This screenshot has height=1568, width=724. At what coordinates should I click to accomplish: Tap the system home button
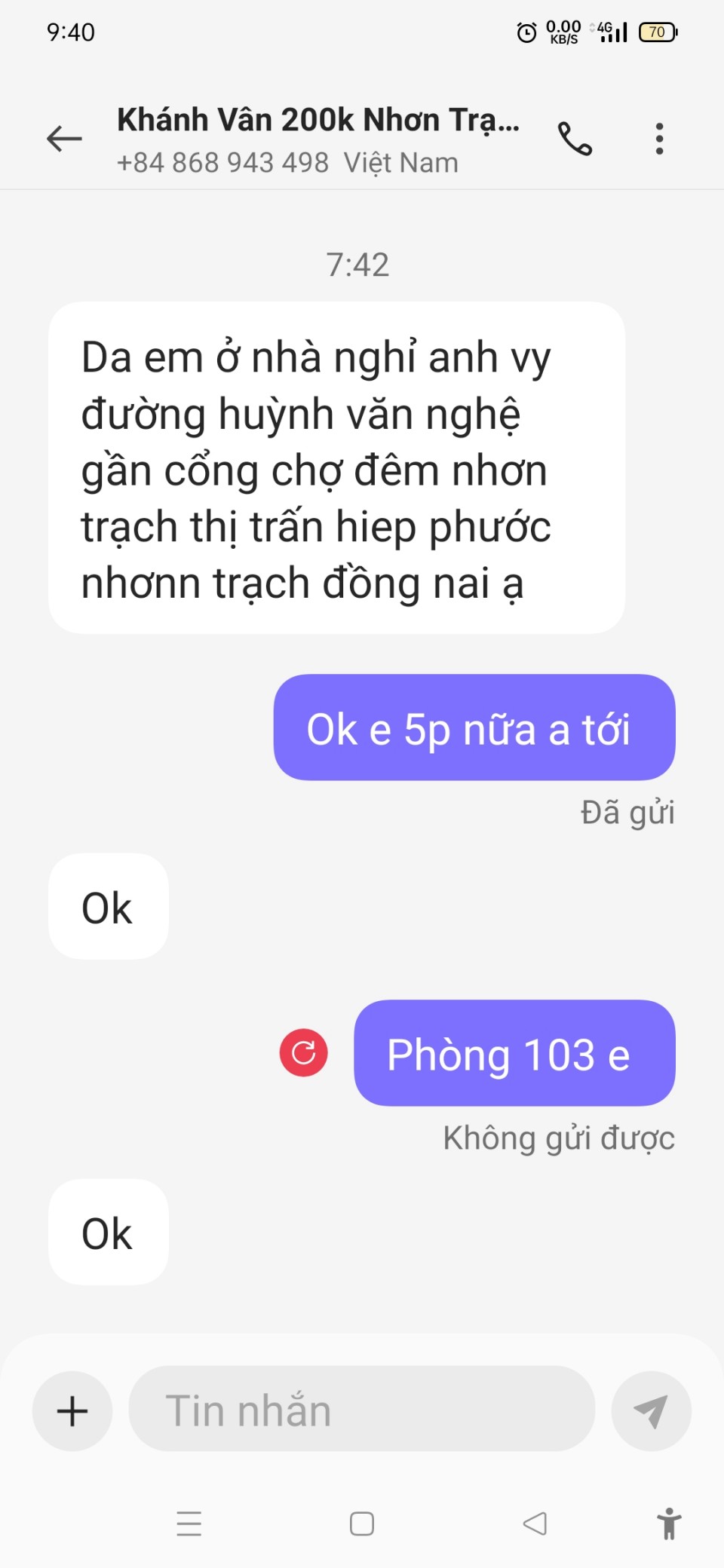click(362, 1524)
